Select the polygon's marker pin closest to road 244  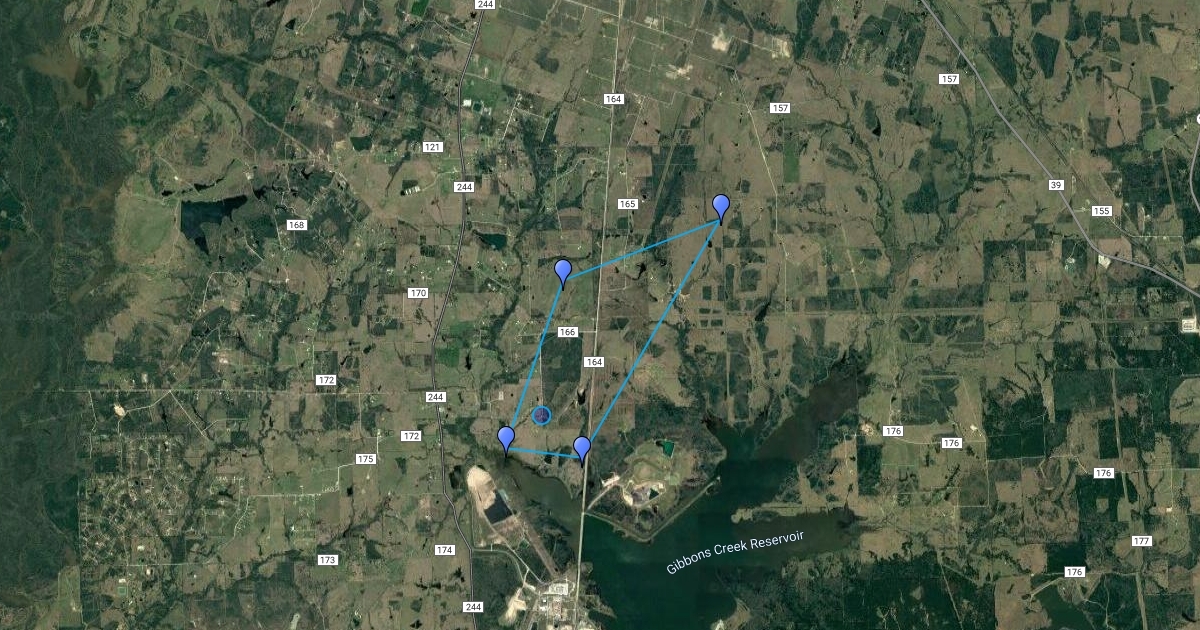pos(506,437)
